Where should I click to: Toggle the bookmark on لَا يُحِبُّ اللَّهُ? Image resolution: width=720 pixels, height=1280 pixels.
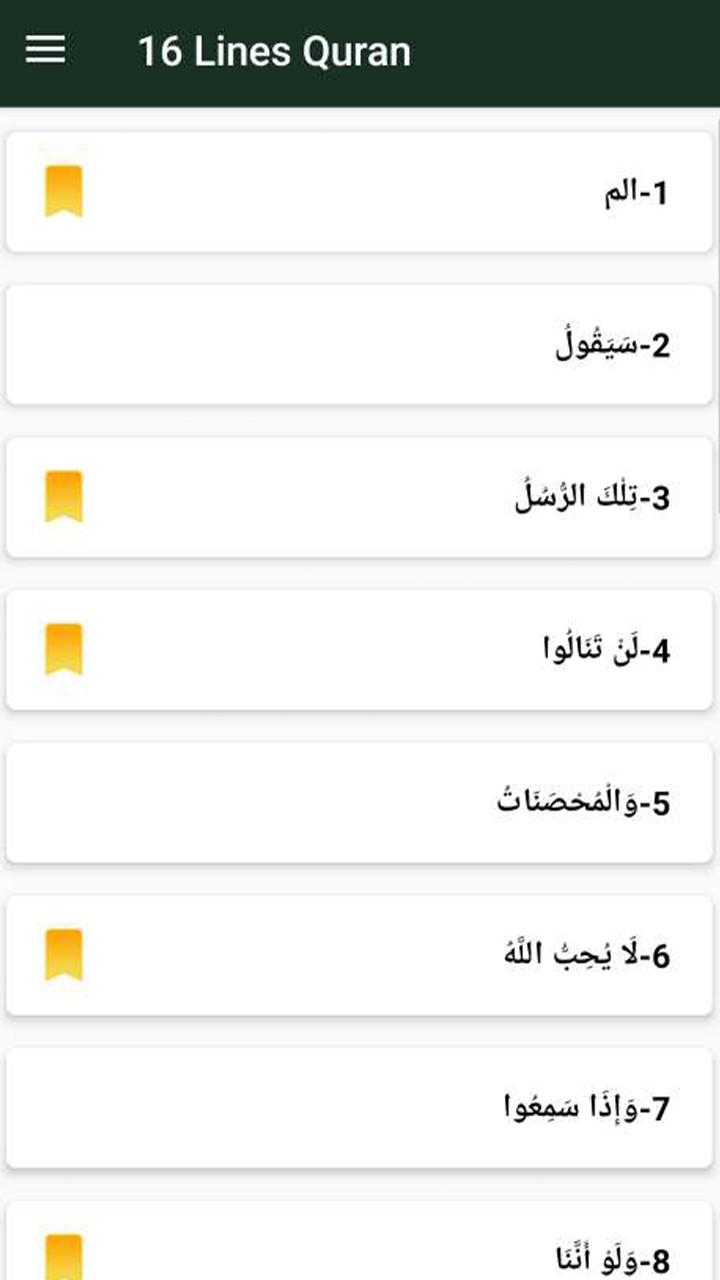click(x=63, y=954)
